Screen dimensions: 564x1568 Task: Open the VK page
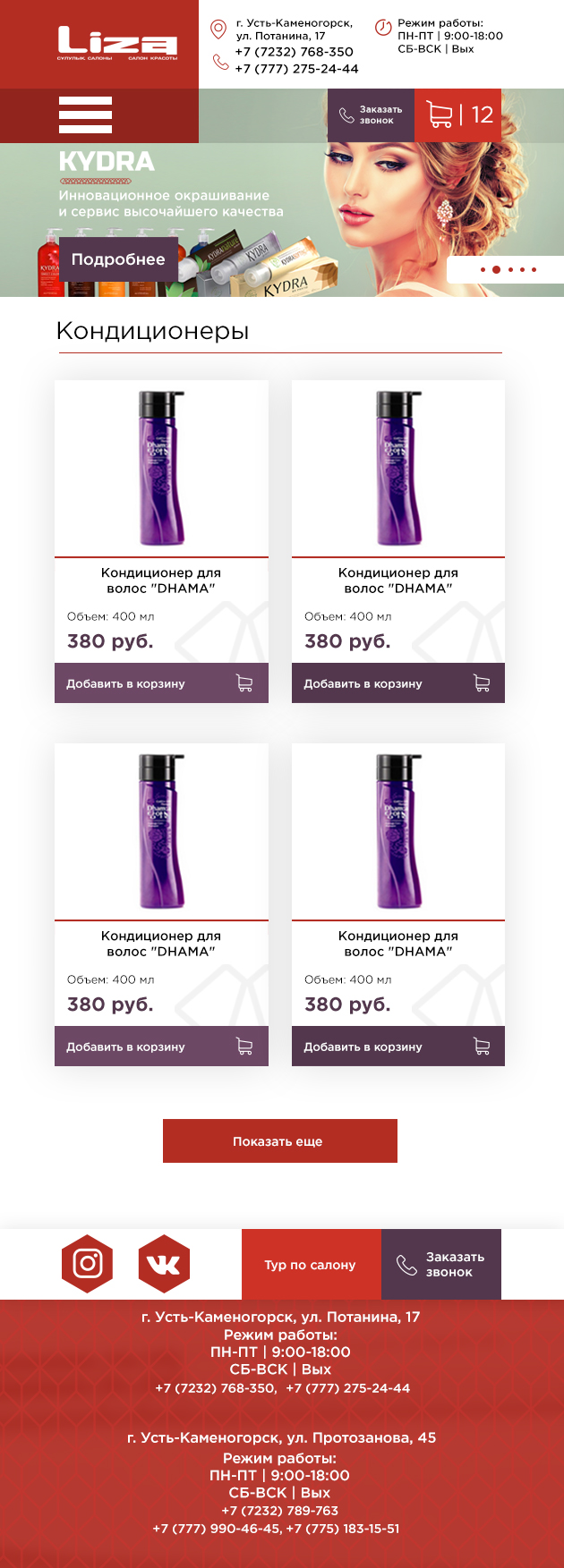[x=164, y=1264]
